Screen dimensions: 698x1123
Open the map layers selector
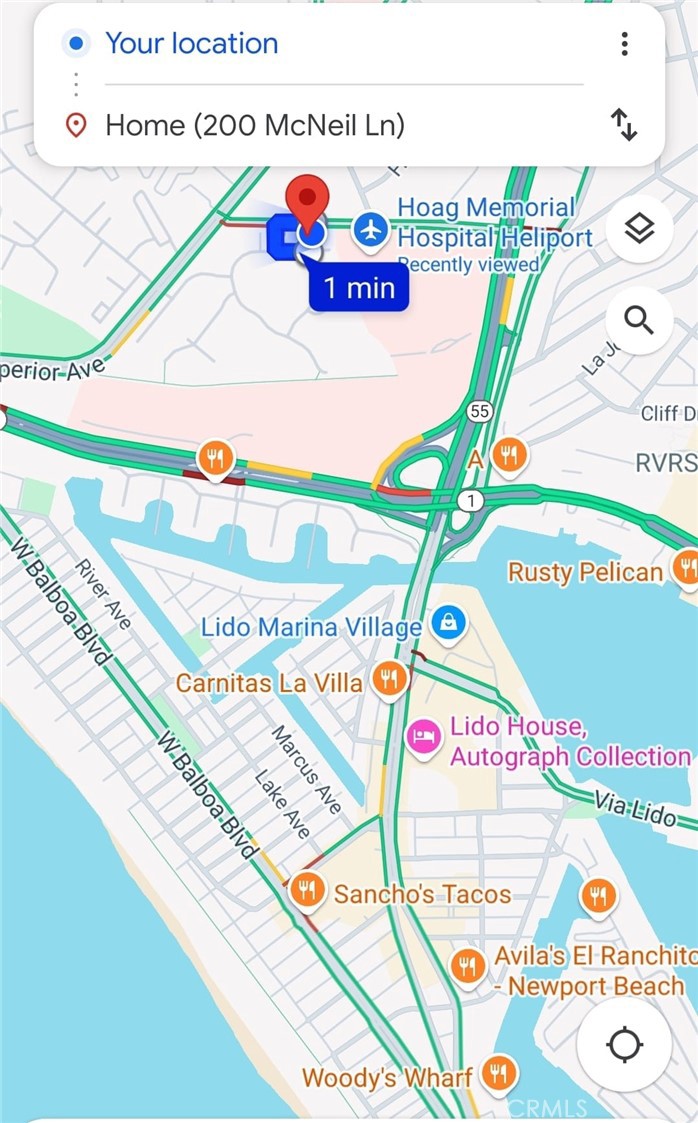pos(639,229)
